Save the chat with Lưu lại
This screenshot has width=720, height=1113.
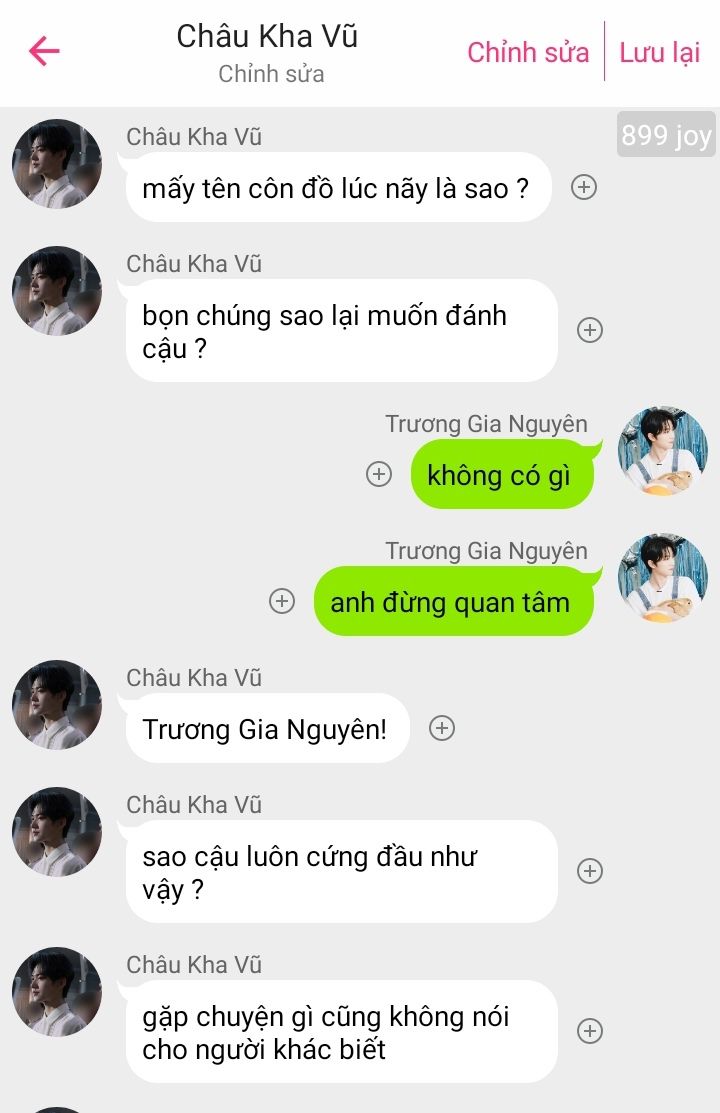coord(659,52)
